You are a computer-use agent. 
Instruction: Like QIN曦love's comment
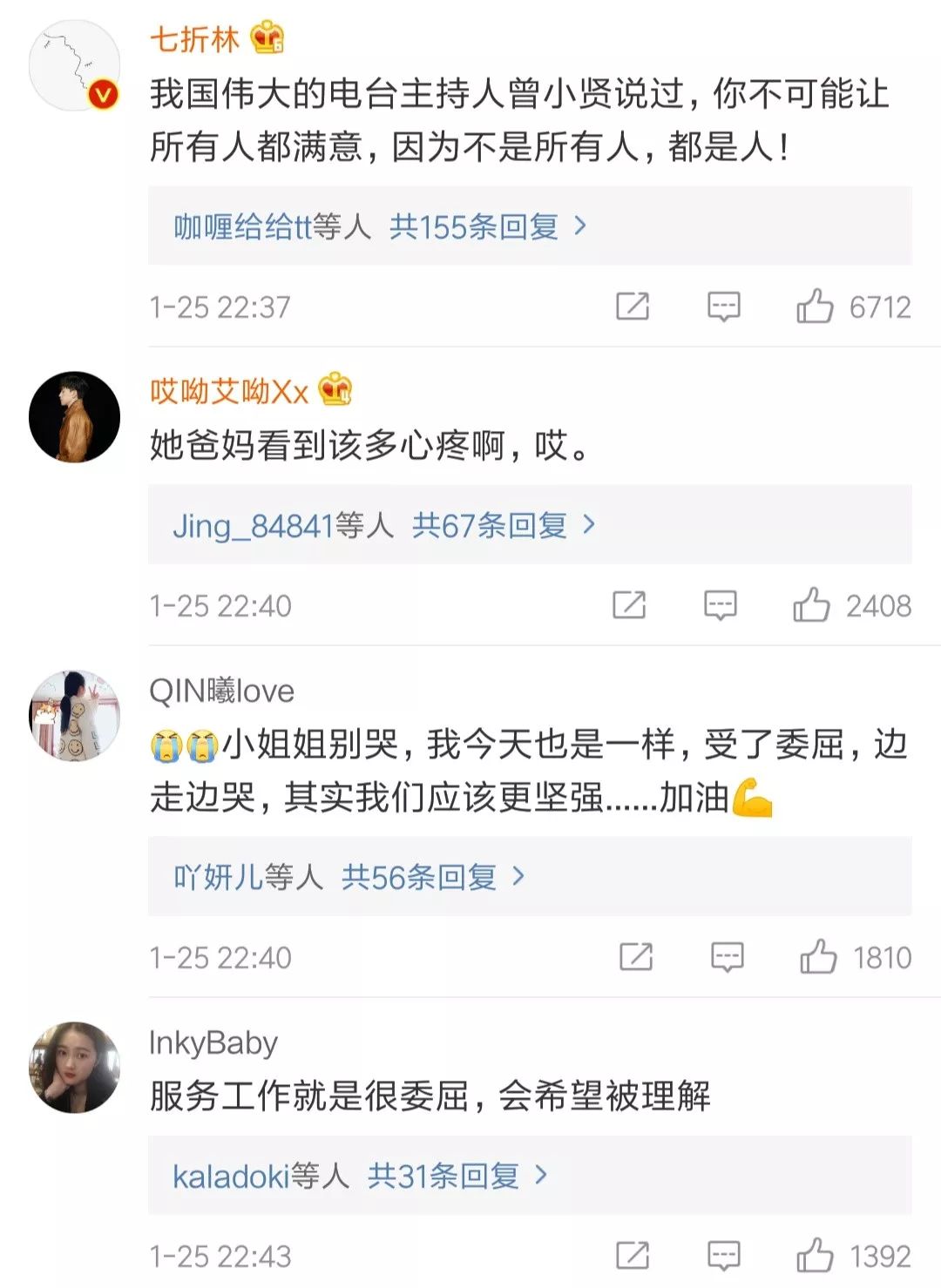[x=818, y=957]
